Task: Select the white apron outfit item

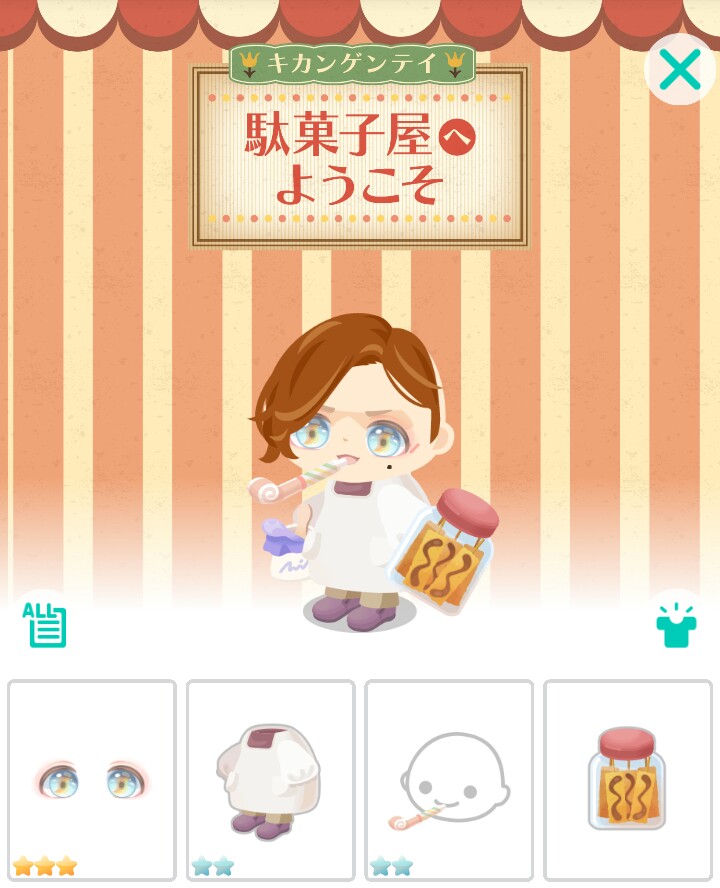Action: click(270, 780)
